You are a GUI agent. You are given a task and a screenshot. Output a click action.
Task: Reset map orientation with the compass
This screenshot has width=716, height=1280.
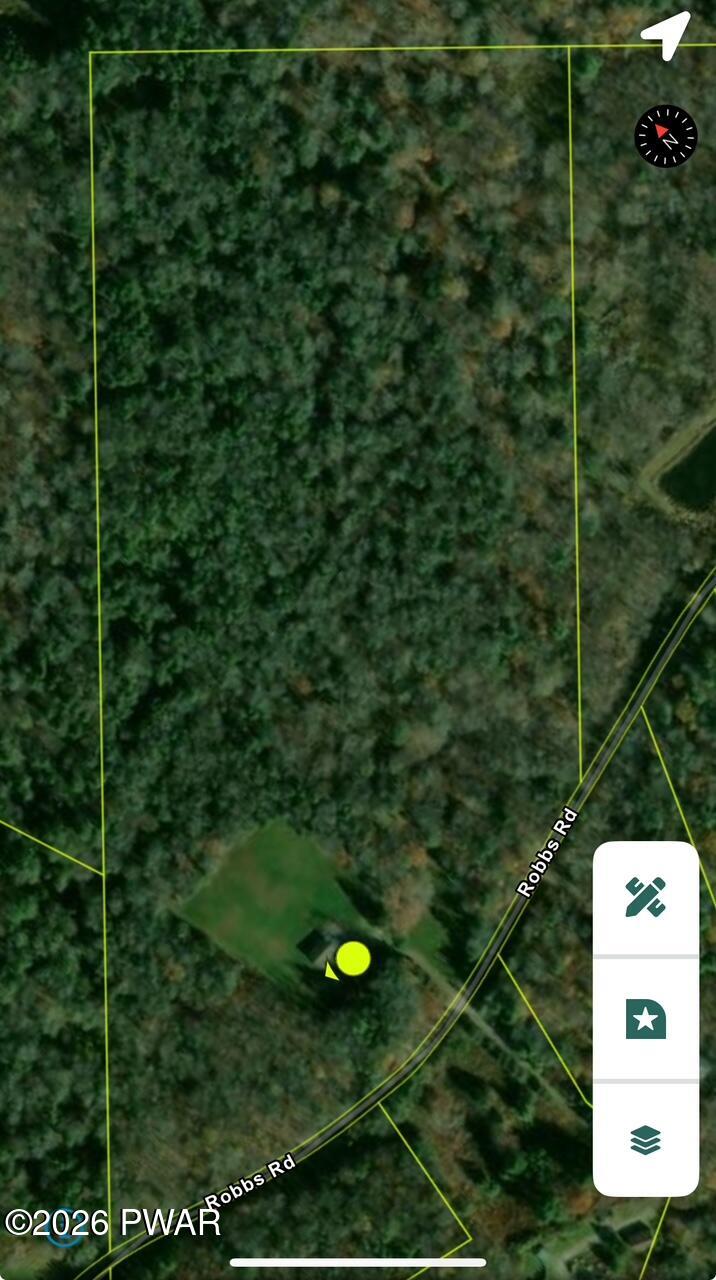coord(666,136)
